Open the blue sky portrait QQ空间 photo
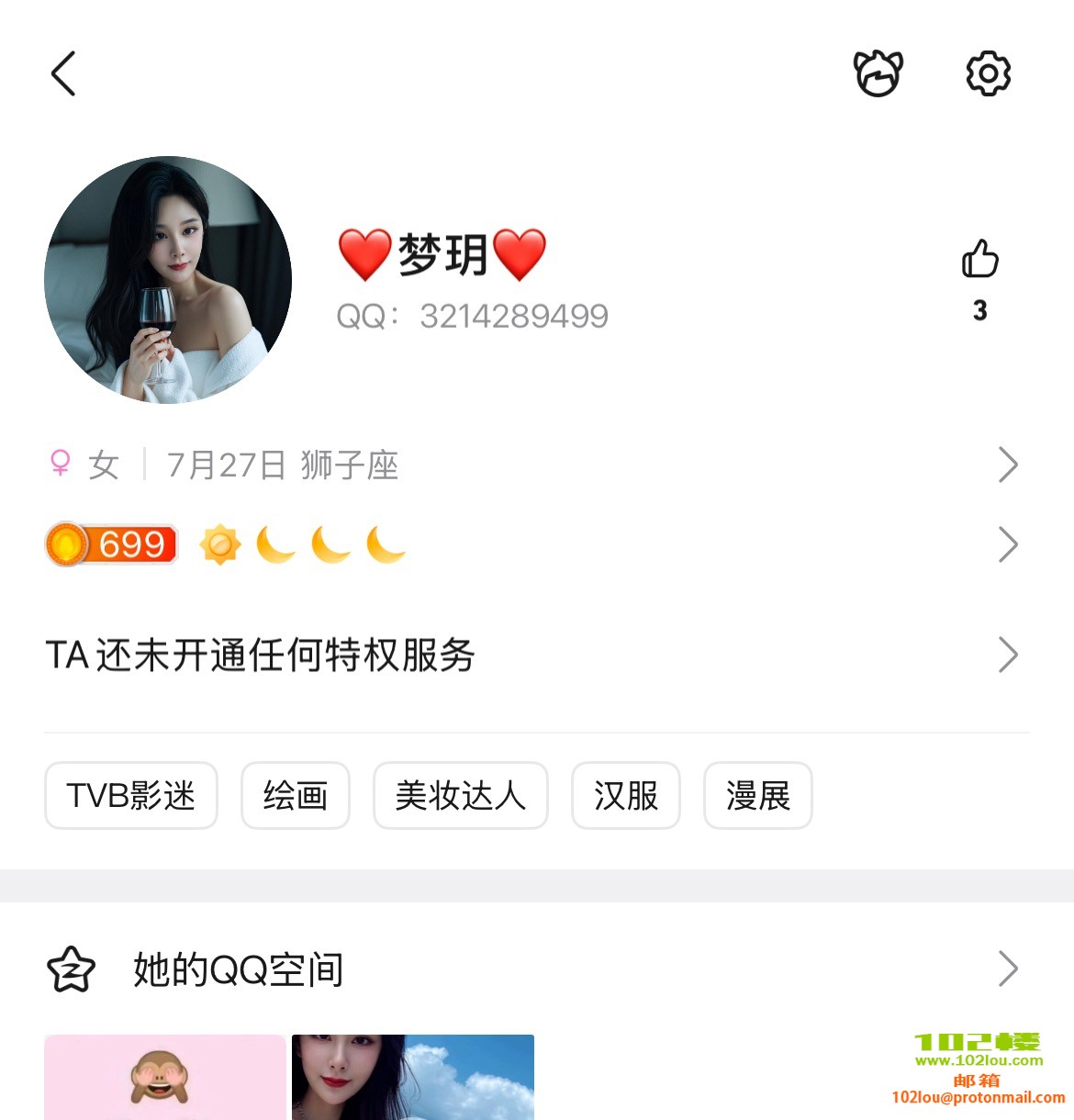Screen dimensions: 1074x1120 pyautogui.click(x=413, y=1078)
